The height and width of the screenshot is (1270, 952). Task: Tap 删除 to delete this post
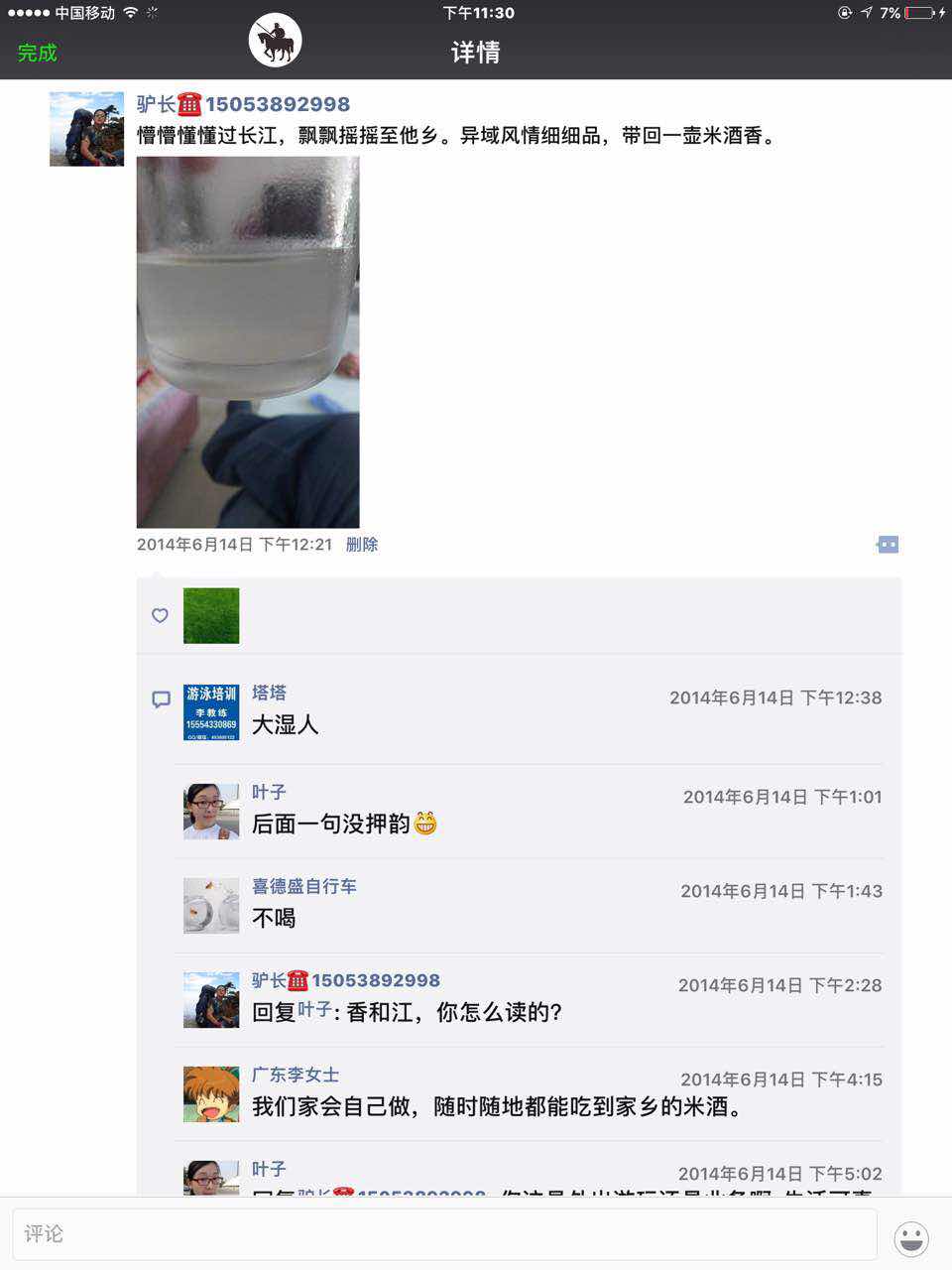click(362, 545)
